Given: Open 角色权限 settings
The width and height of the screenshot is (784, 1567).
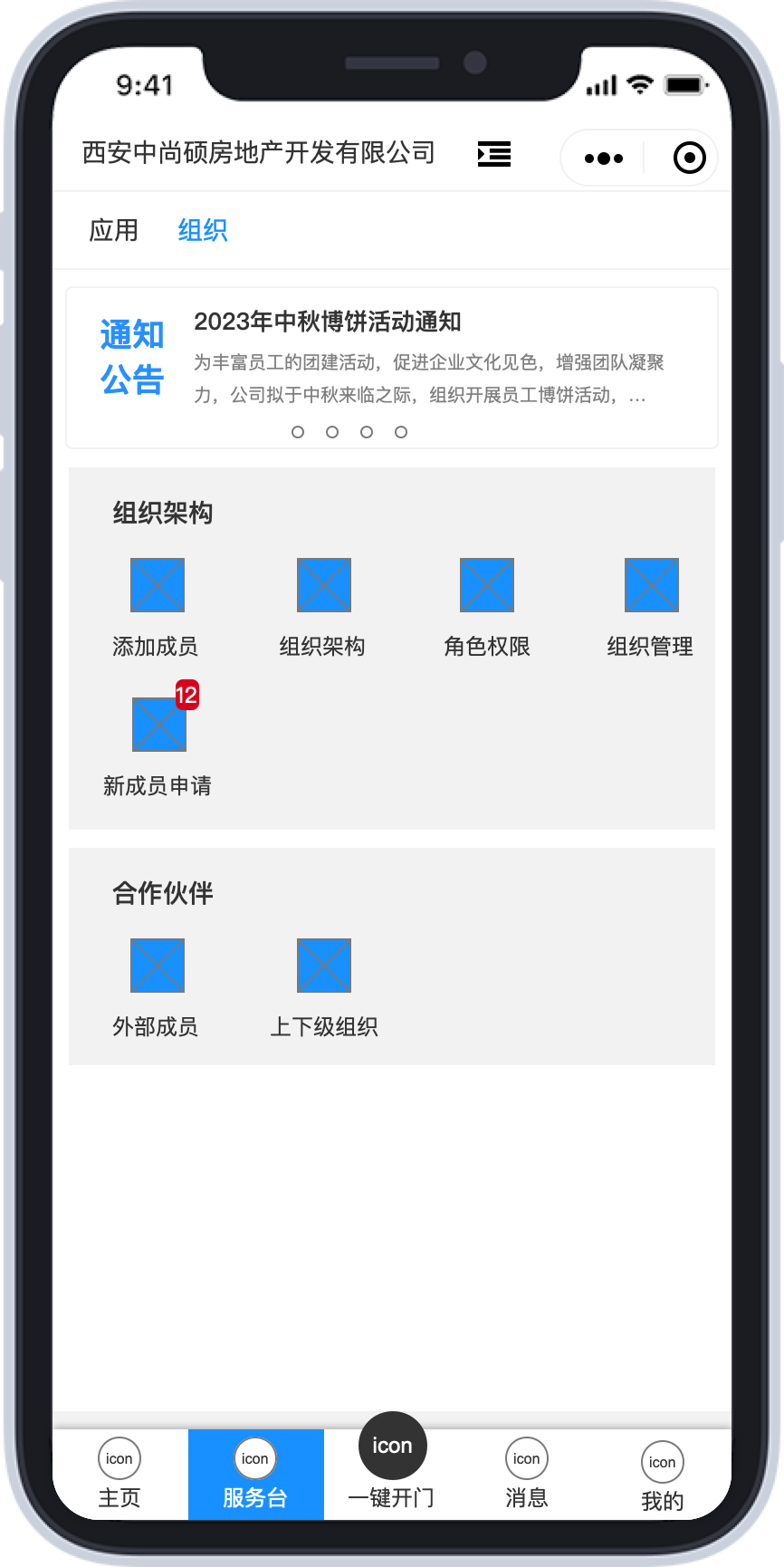Looking at the screenshot, I should point(487,604).
